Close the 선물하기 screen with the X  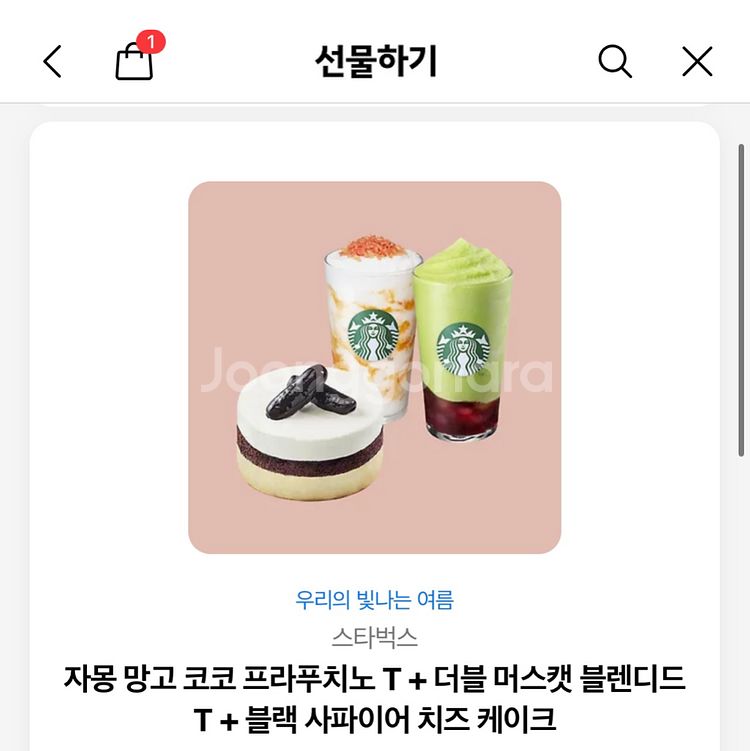(694, 61)
